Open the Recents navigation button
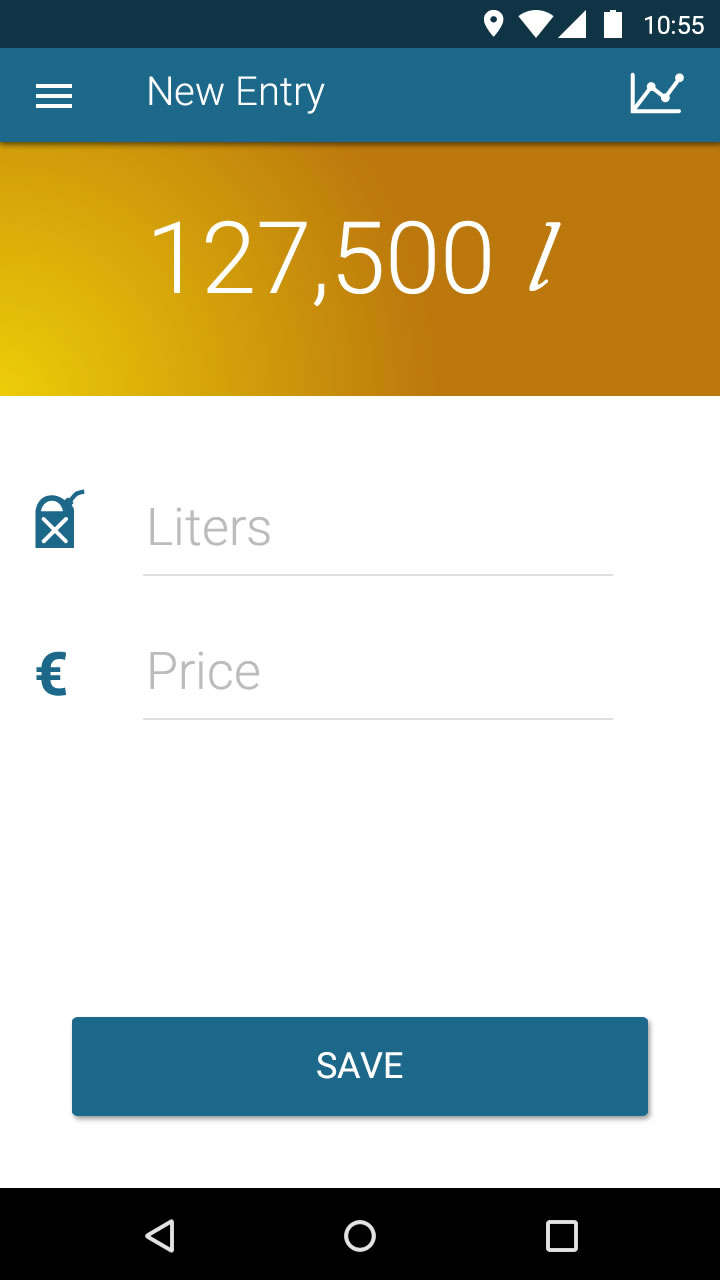This screenshot has height=1280, width=720. (x=561, y=1235)
